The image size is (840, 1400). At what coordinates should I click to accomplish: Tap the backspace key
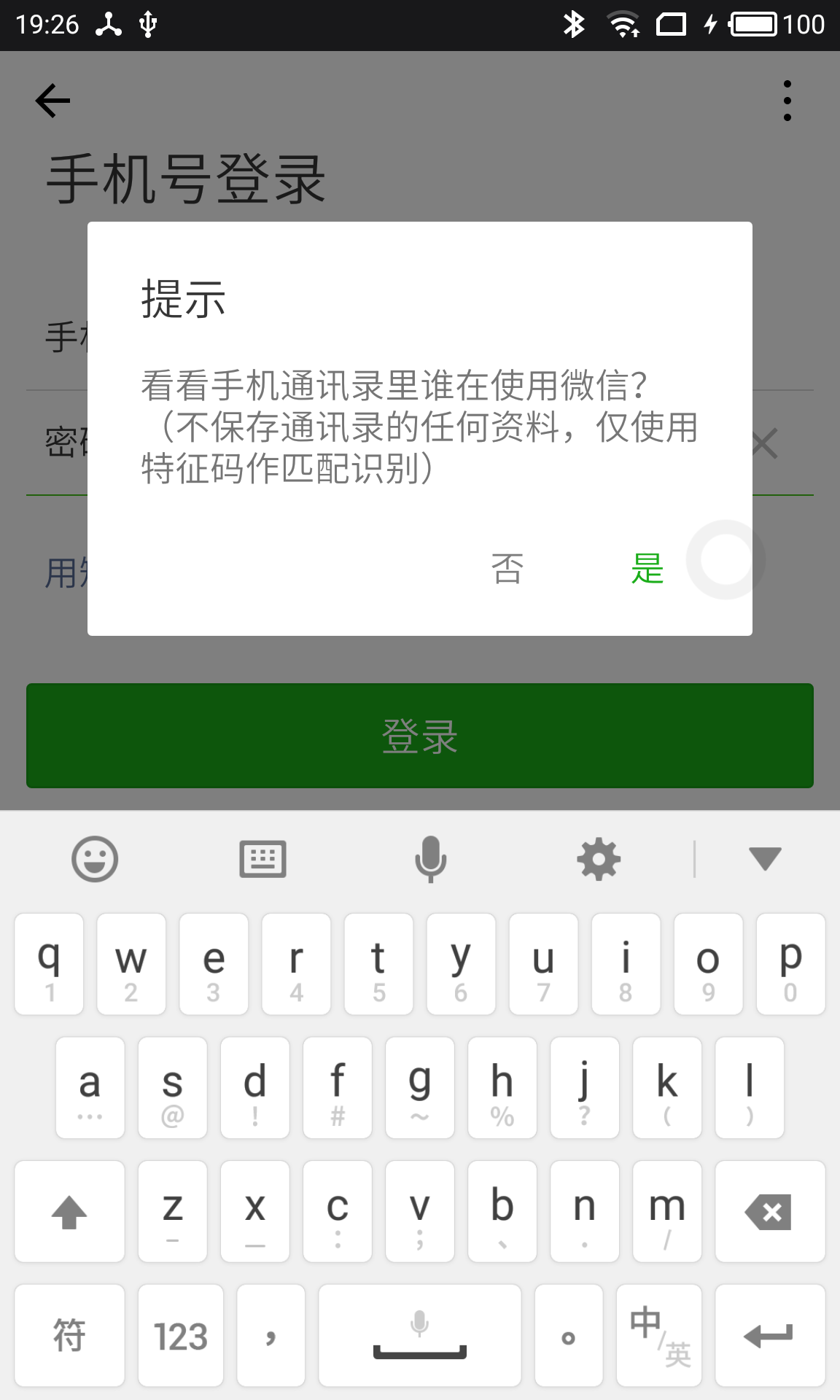point(769,1212)
